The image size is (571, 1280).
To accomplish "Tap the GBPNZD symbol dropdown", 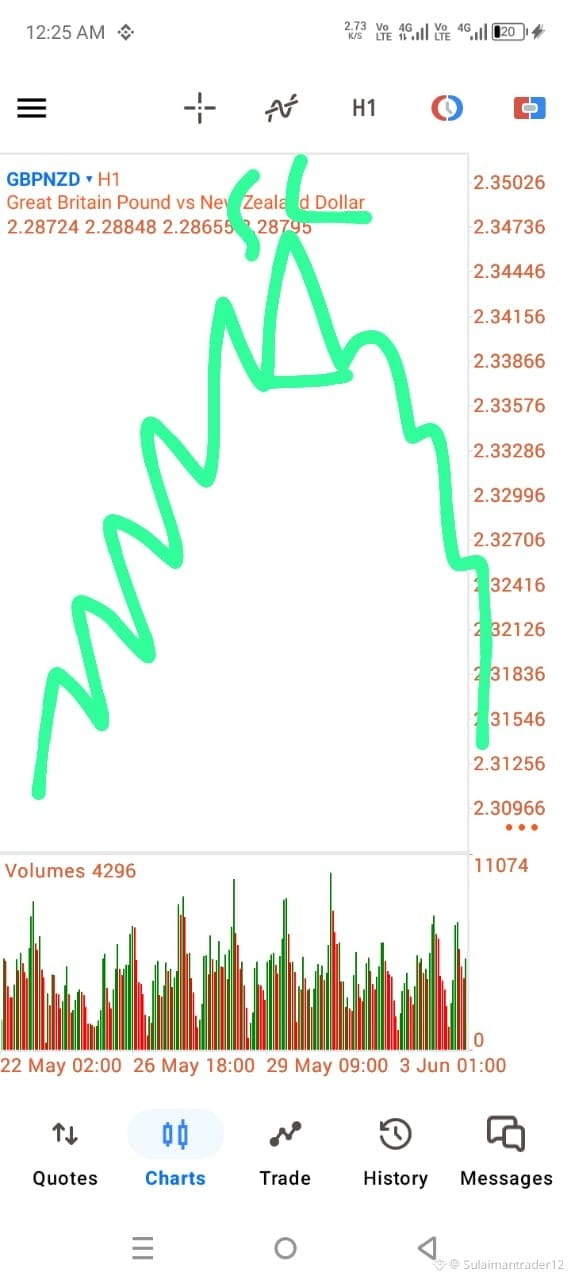I will [50, 180].
